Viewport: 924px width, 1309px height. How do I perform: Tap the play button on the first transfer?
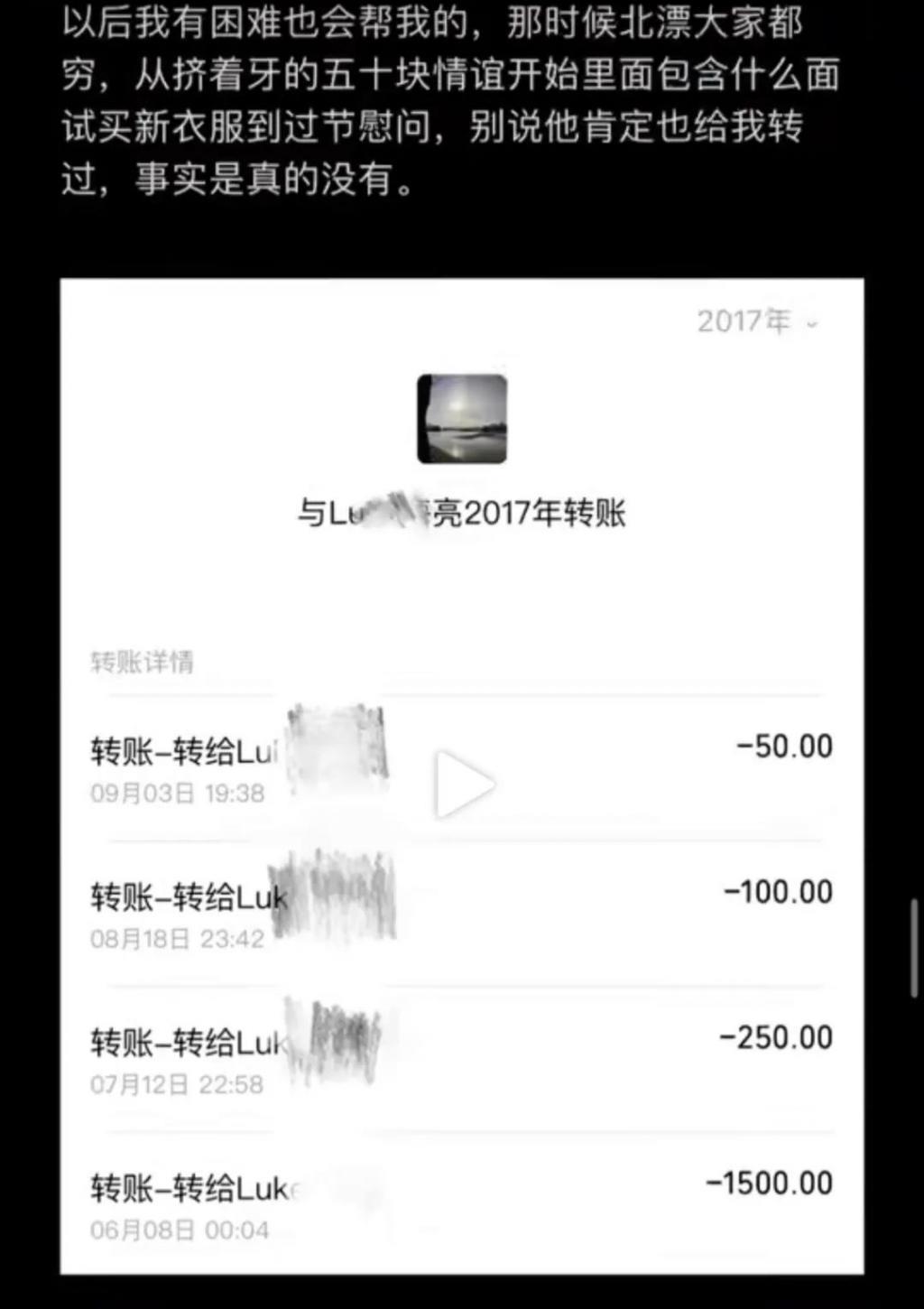[462, 784]
